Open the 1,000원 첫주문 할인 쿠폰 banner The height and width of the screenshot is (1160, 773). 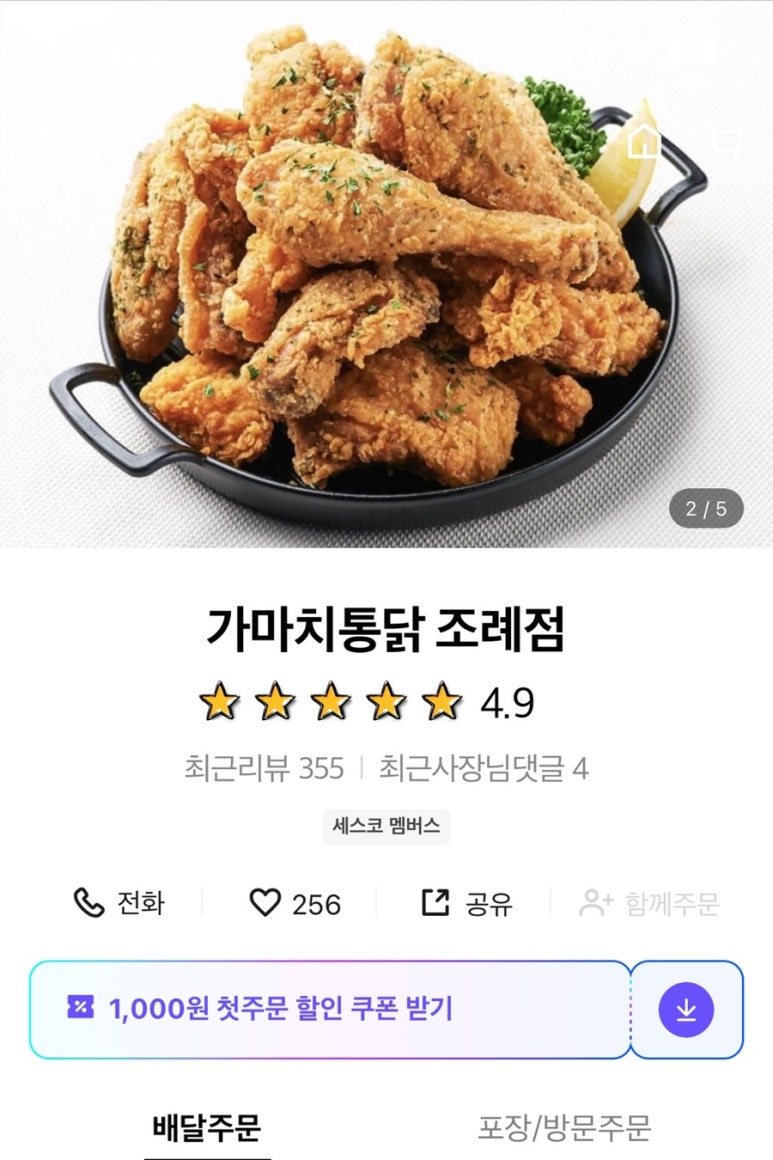tap(330, 1009)
